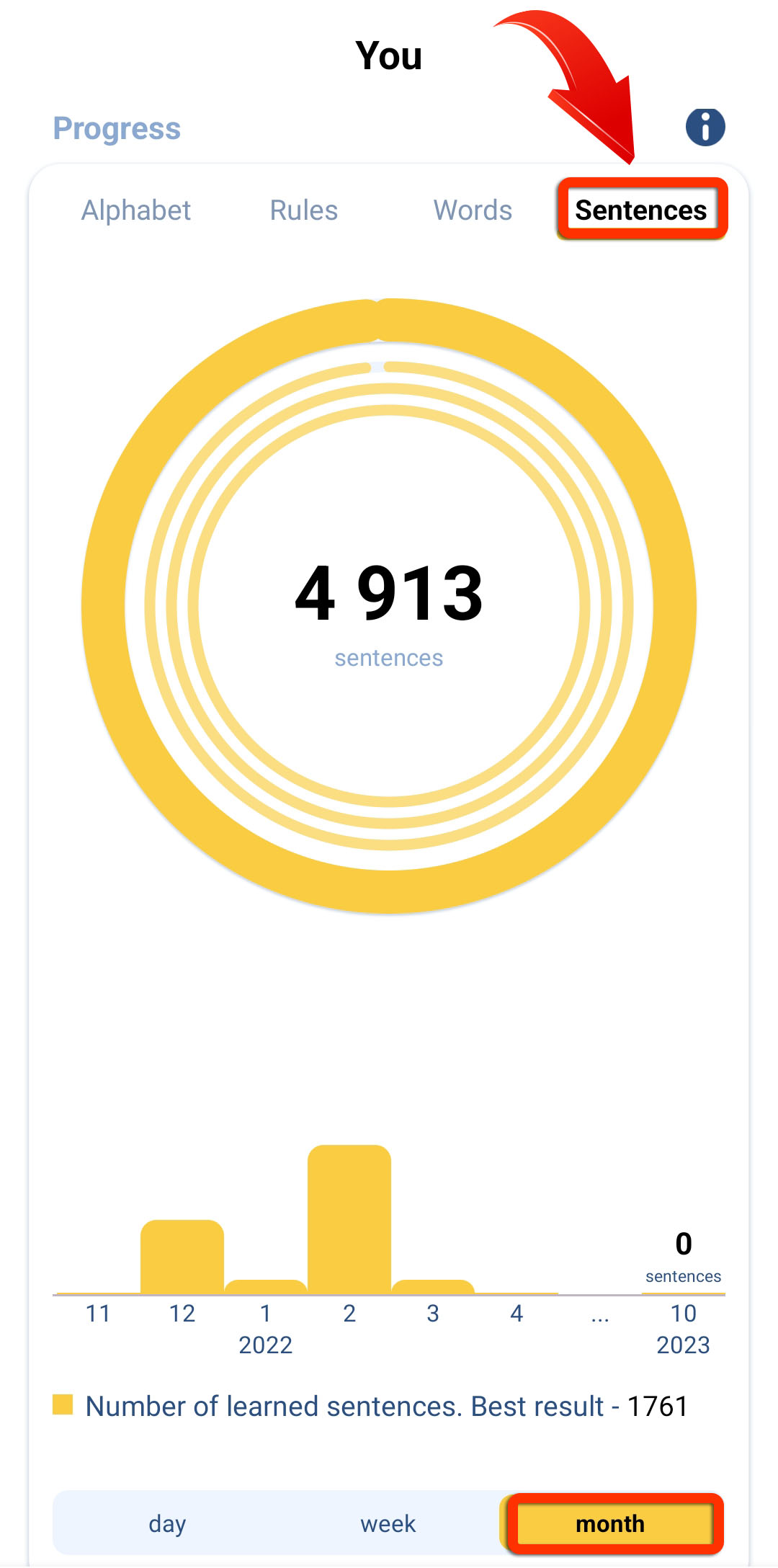Select the month view
The image size is (778, 1568).
pyautogui.click(x=610, y=1523)
